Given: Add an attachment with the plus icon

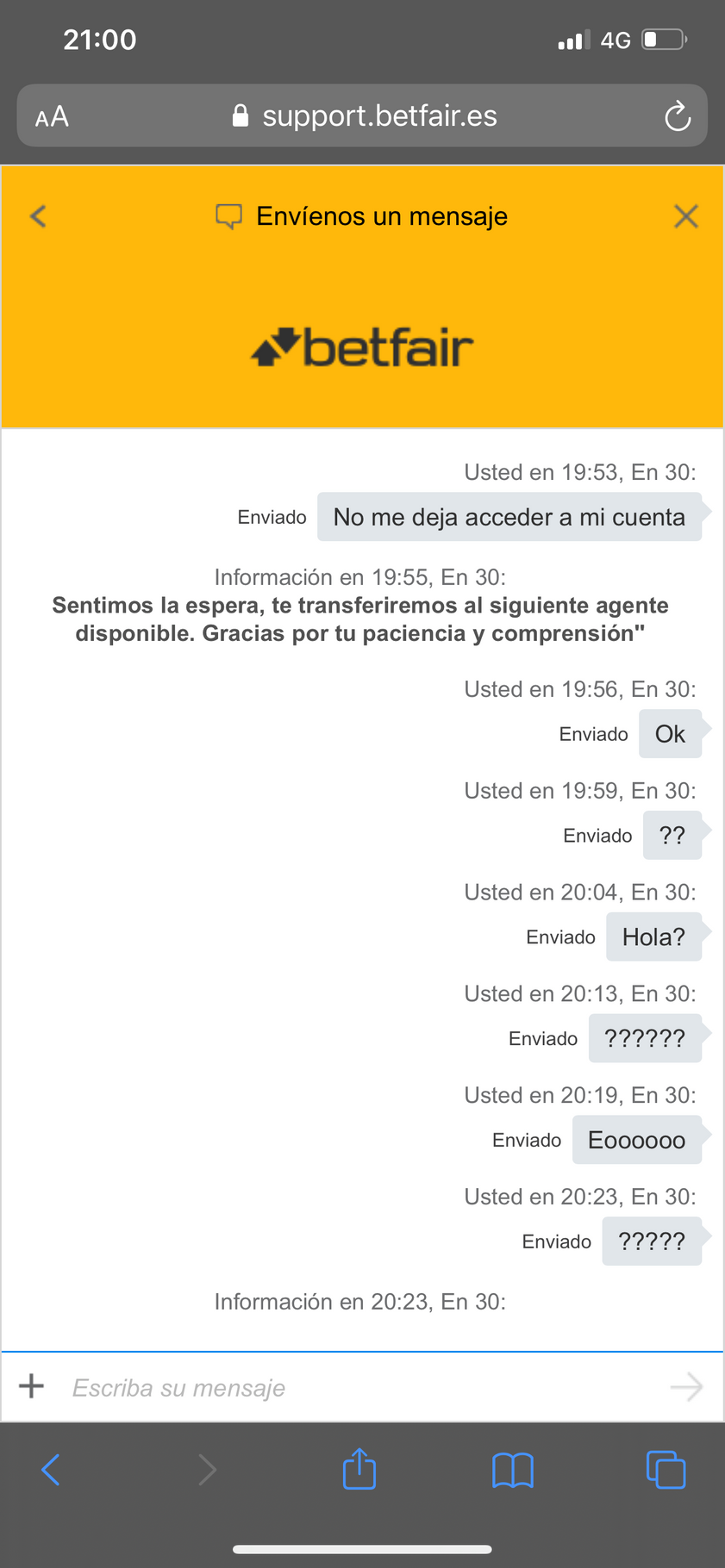Looking at the screenshot, I should [x=32, y=1386].
